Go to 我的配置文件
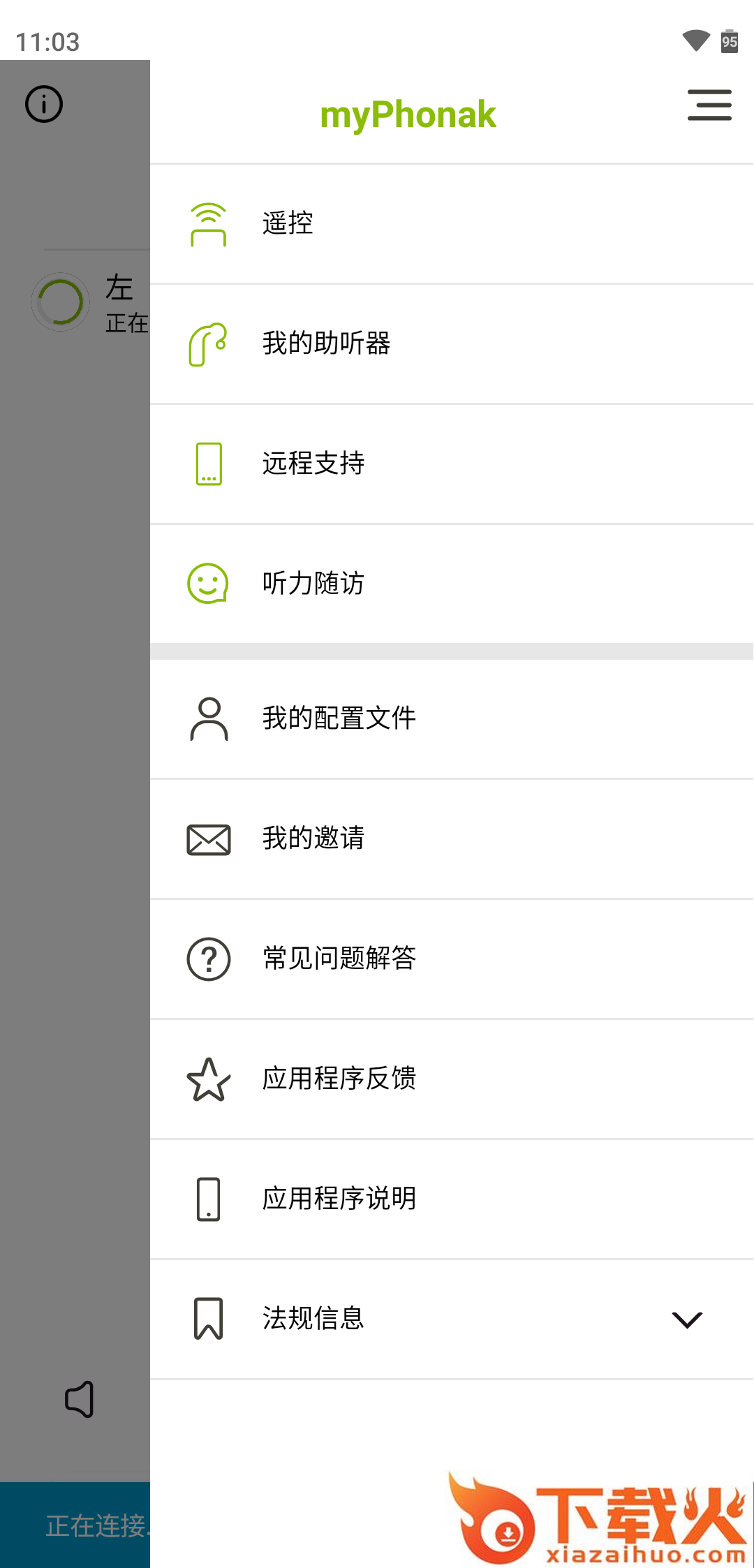This screenshot has height=1568, width=754. [452, 719]
